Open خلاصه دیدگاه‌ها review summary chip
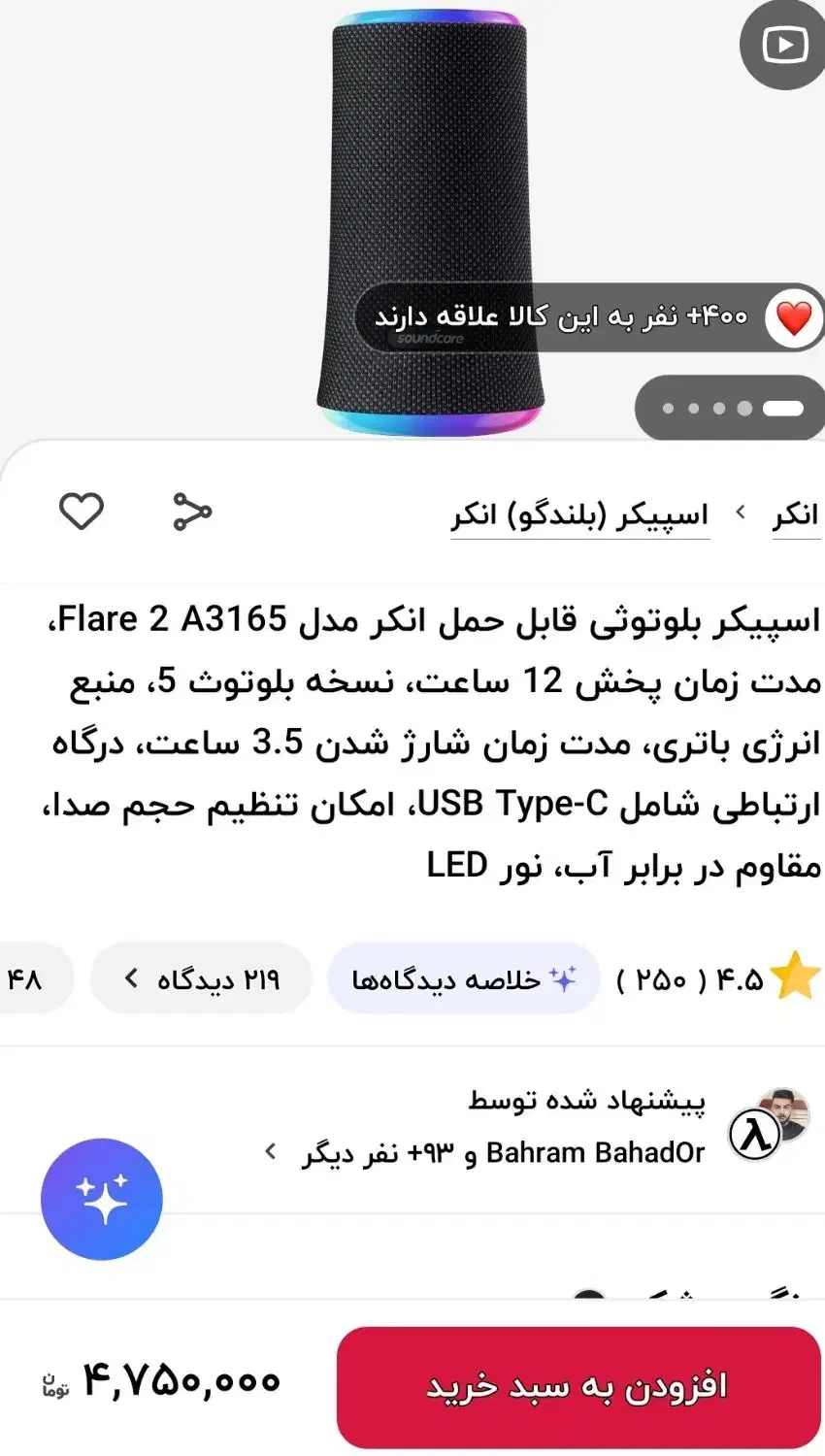The height and width of the screenshot is (1456, 825). click(464, 979)
